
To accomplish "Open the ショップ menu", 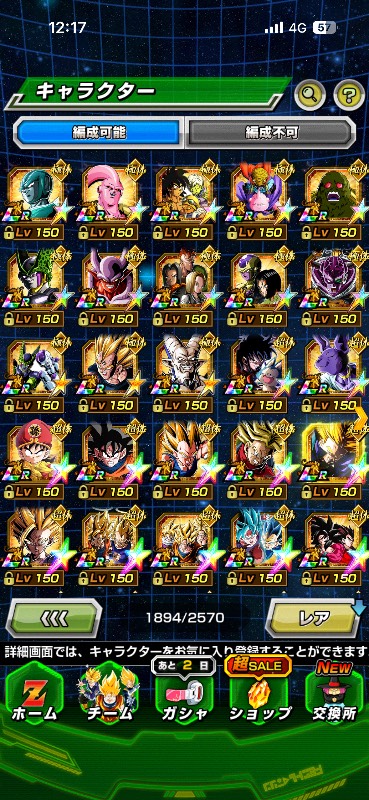I will [x=259, y=698].
